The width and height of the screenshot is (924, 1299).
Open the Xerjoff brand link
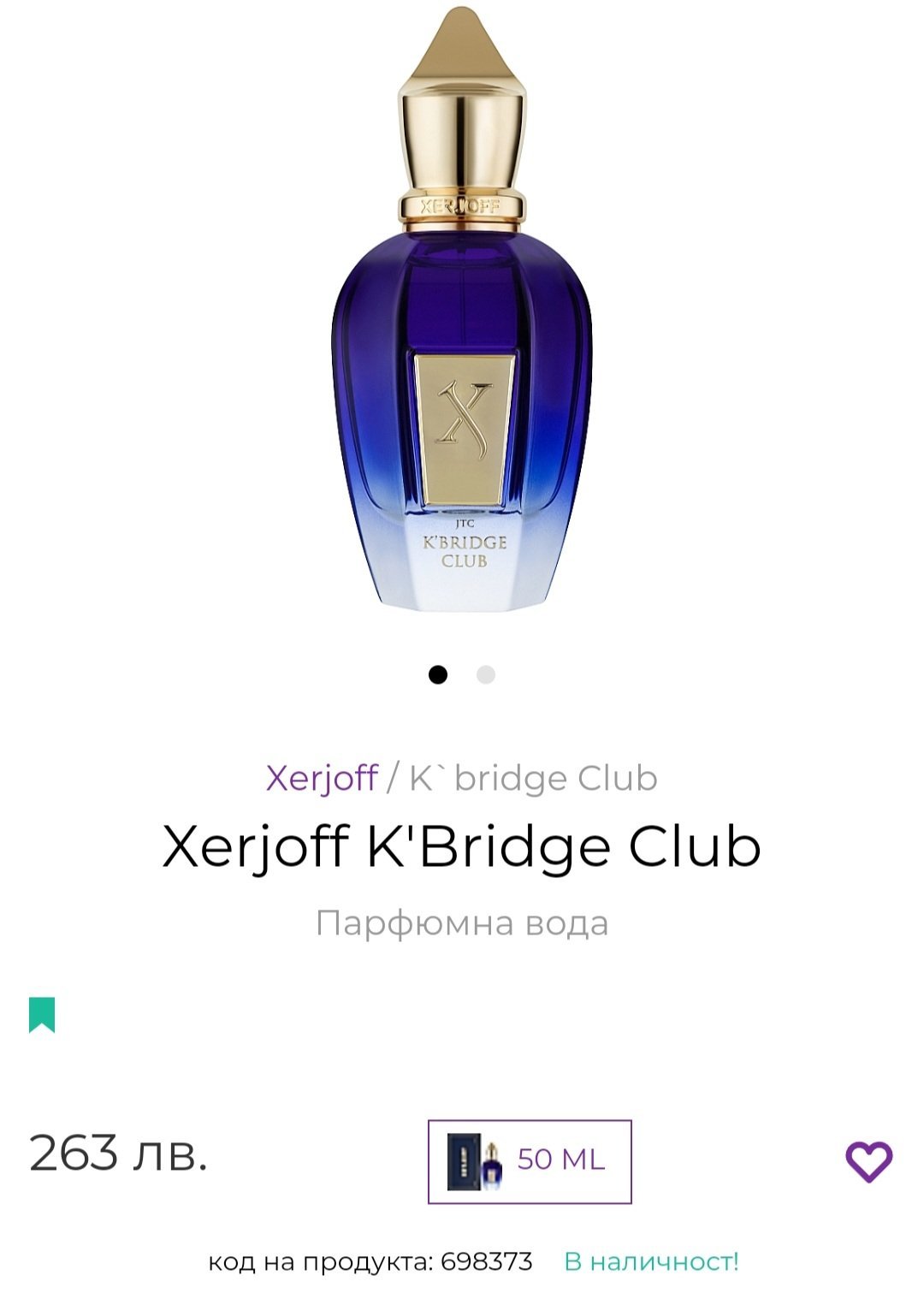coord(322,778)
